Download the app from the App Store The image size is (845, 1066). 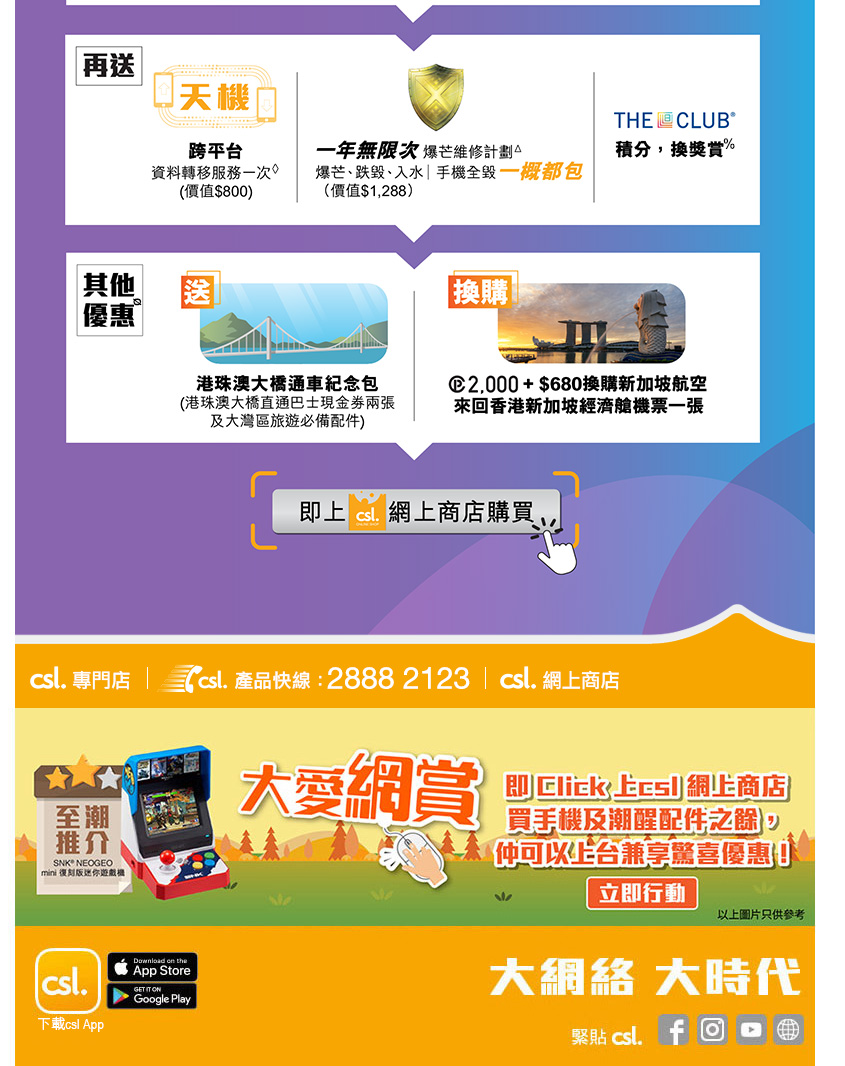tap(152, 967)
